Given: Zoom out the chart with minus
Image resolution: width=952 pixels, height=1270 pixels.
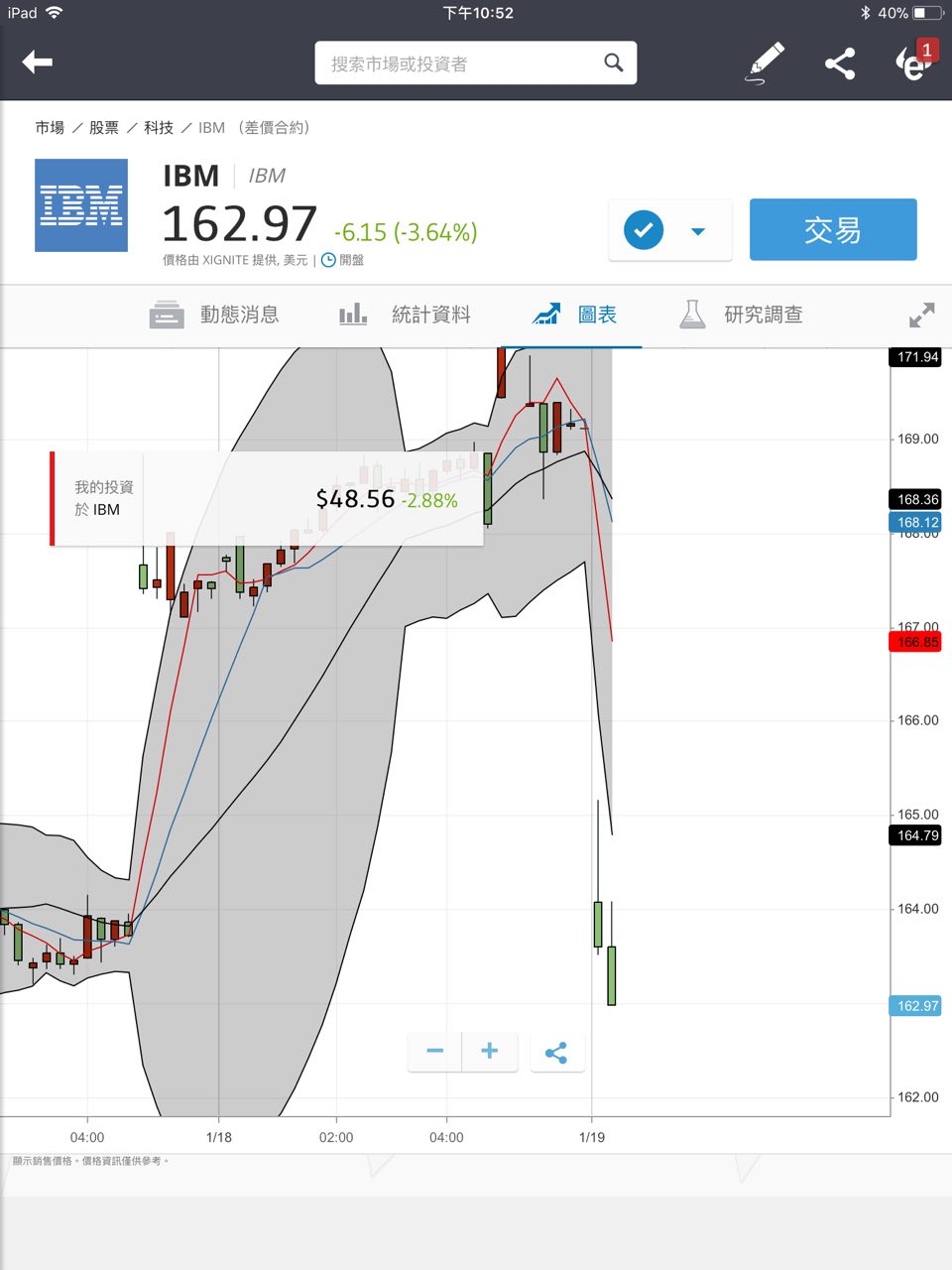Looking at the screenshot, I should [434, 1052].
